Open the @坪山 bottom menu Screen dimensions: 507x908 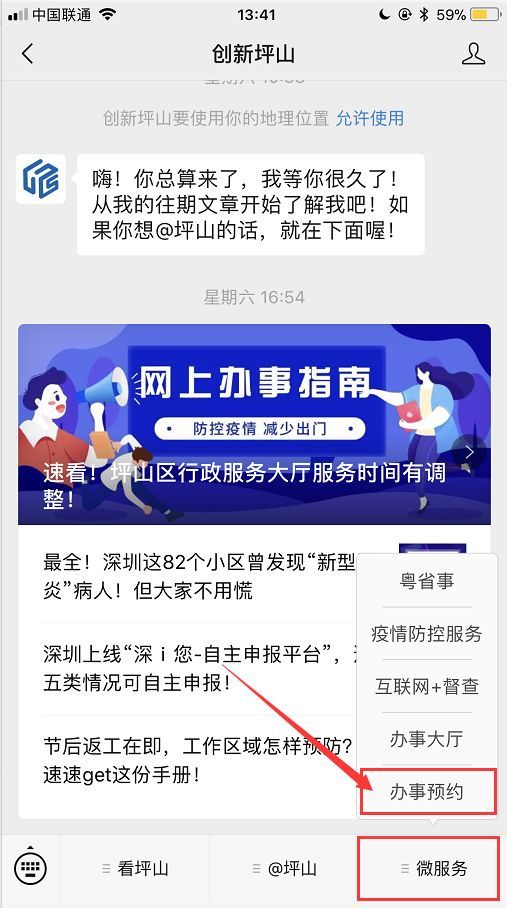[284, 868]
